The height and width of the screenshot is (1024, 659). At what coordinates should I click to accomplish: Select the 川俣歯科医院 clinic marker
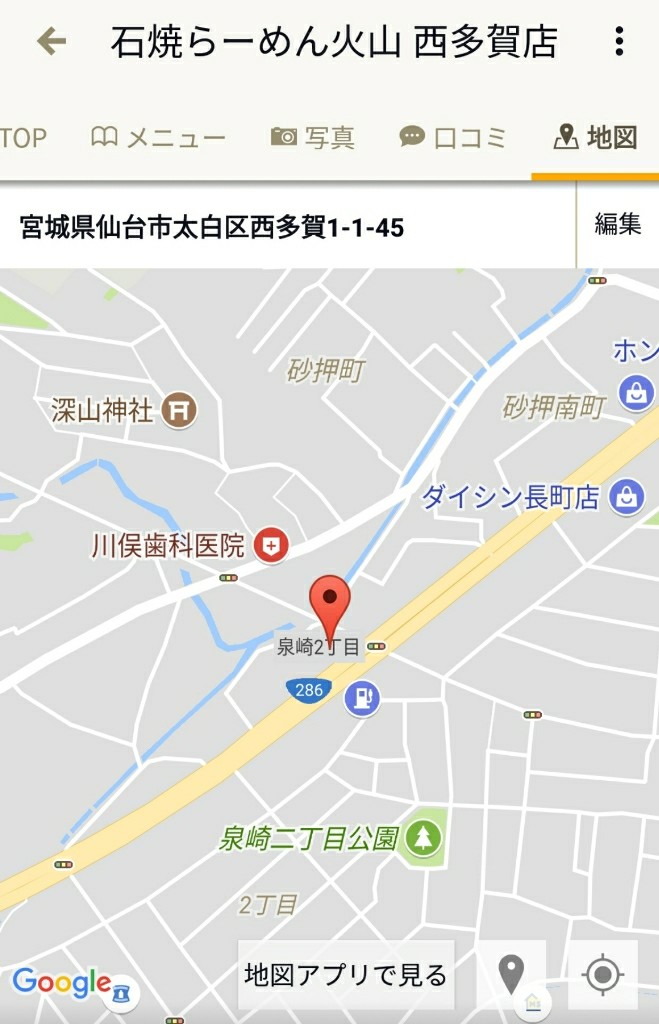271,545
